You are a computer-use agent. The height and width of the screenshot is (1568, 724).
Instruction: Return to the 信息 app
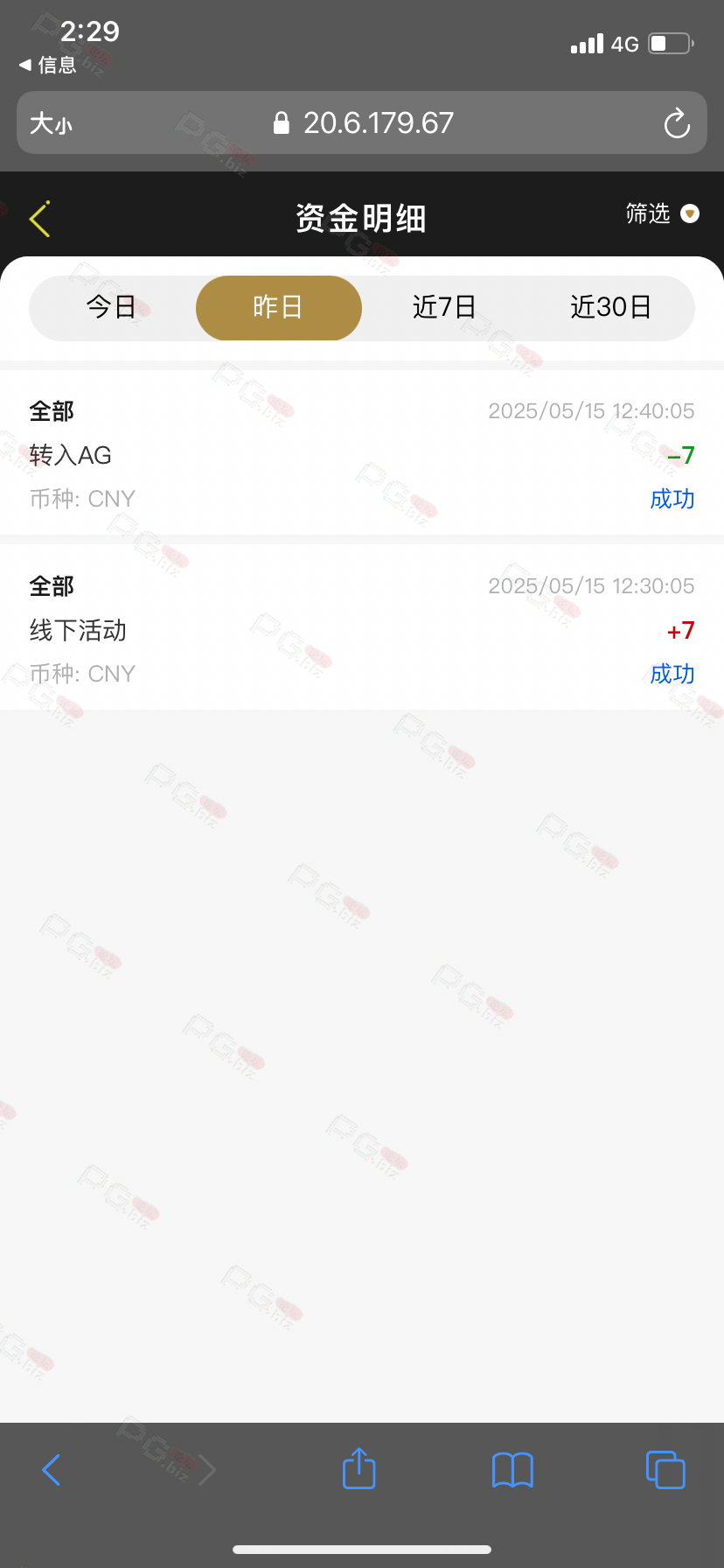[48, 65]
